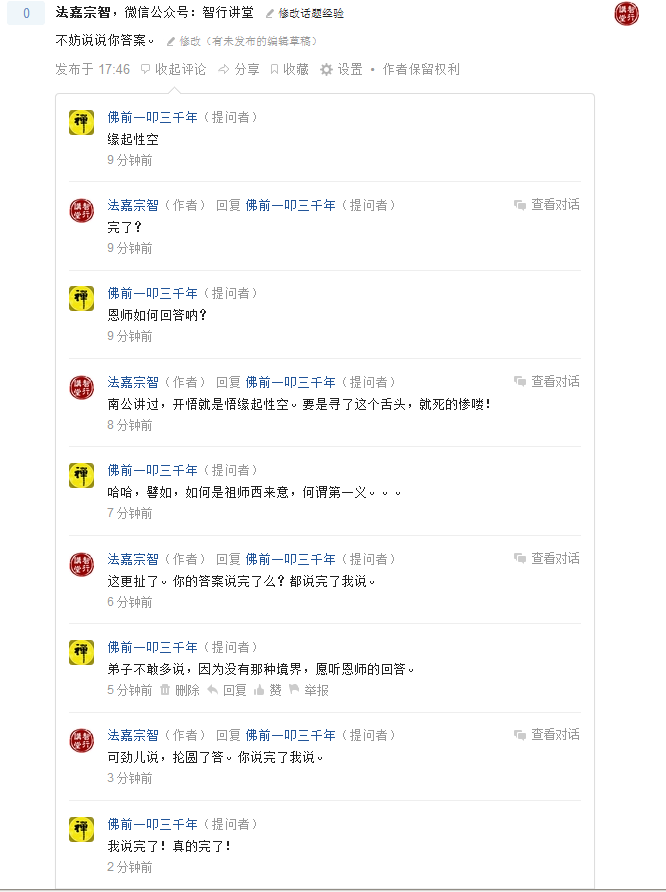The image size is (666, 892).
Task: Add this answer to favorites with 收藏
Action: click(289, 69)
